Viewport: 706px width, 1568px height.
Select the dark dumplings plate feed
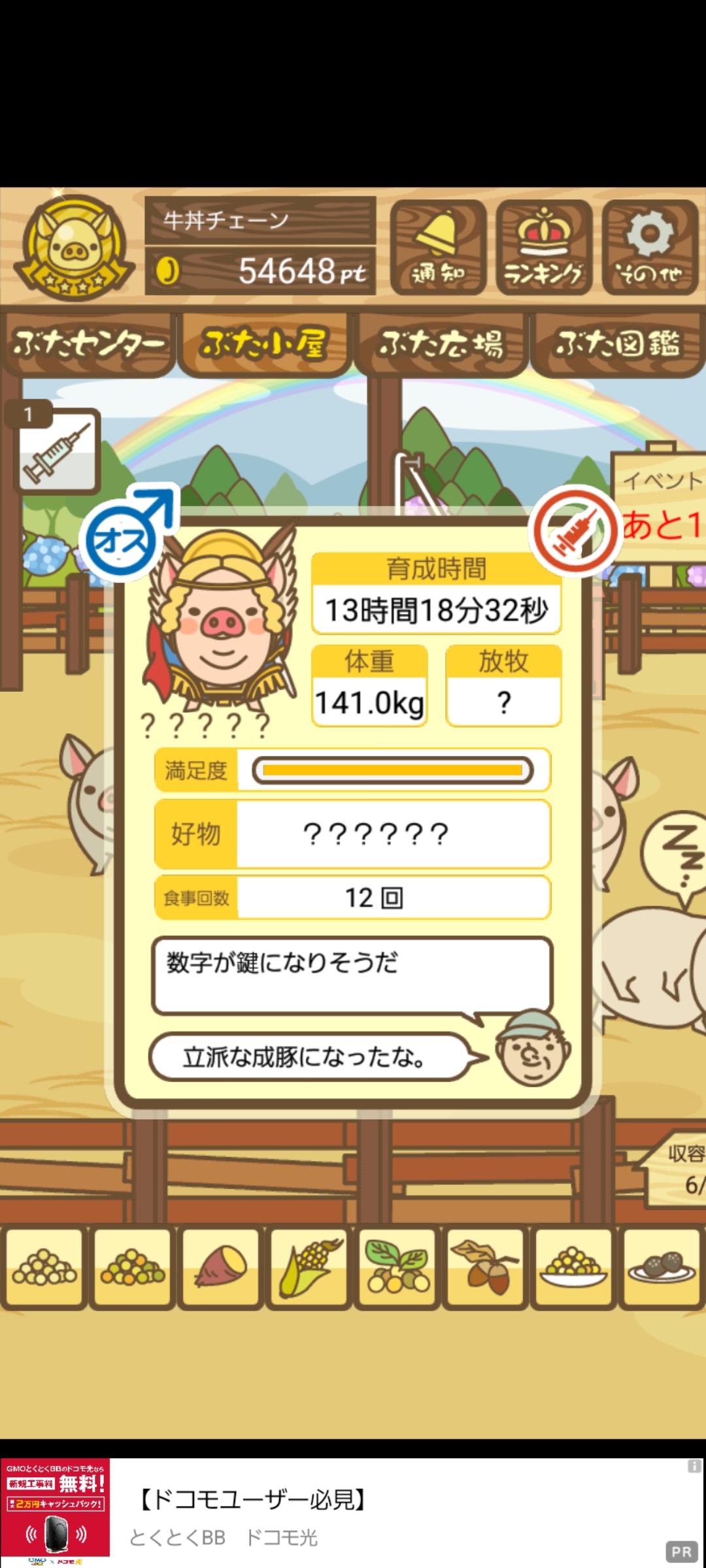pos(662,1268)
